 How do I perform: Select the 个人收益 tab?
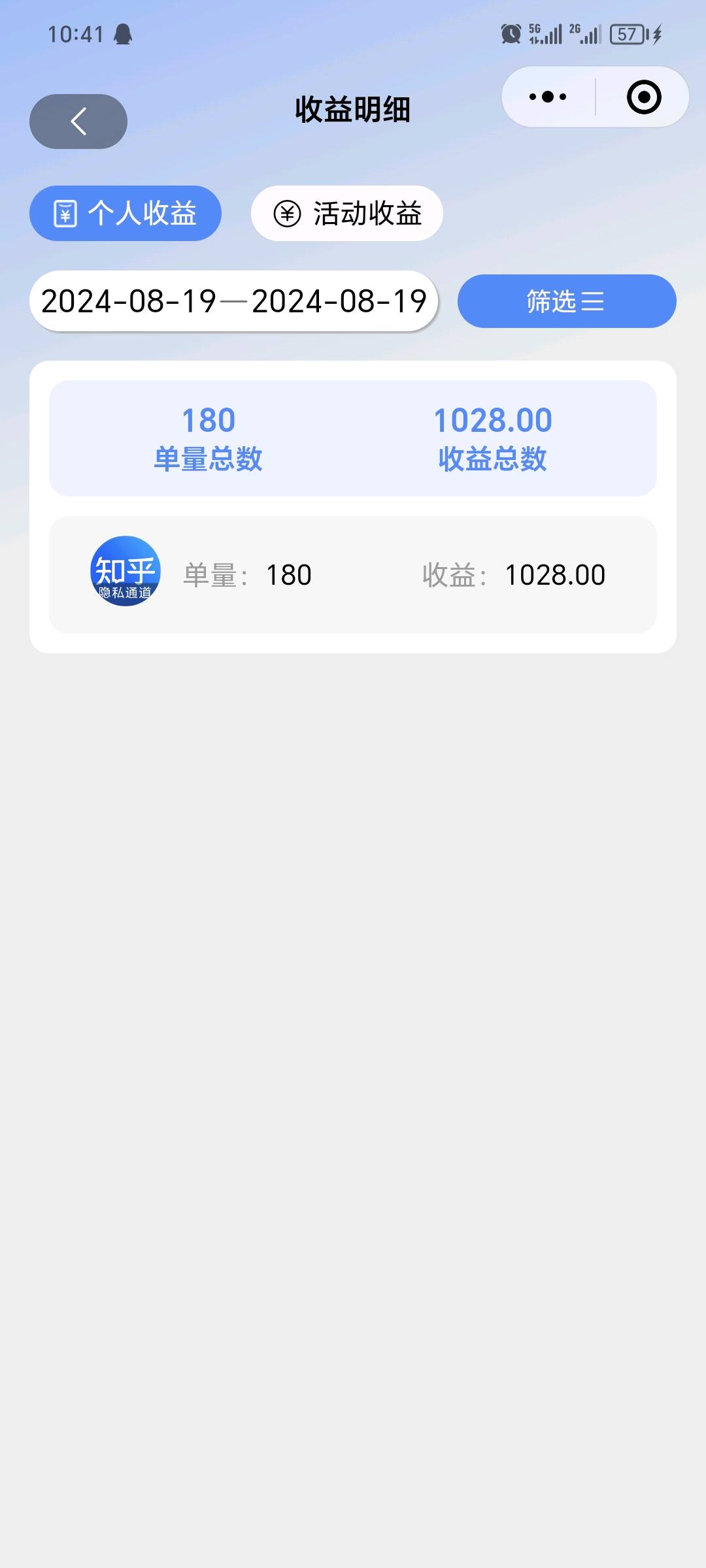[126, 213]
